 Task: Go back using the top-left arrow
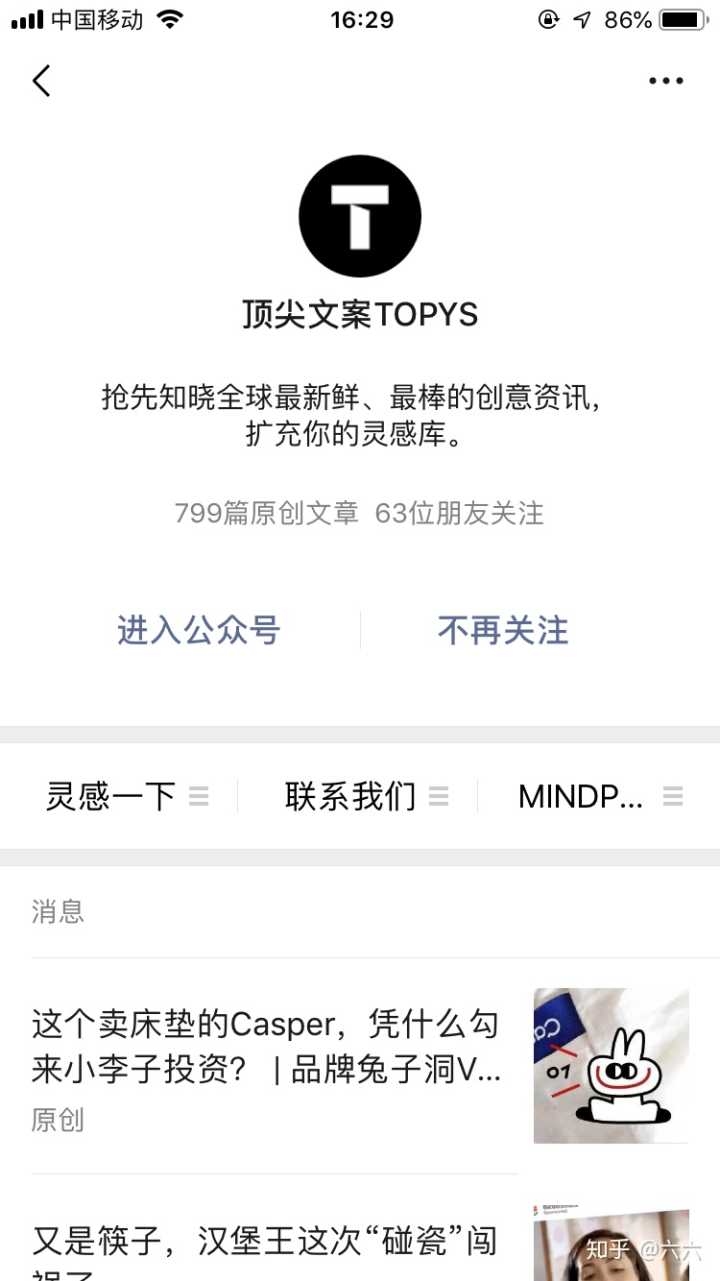tap(41, 81)
